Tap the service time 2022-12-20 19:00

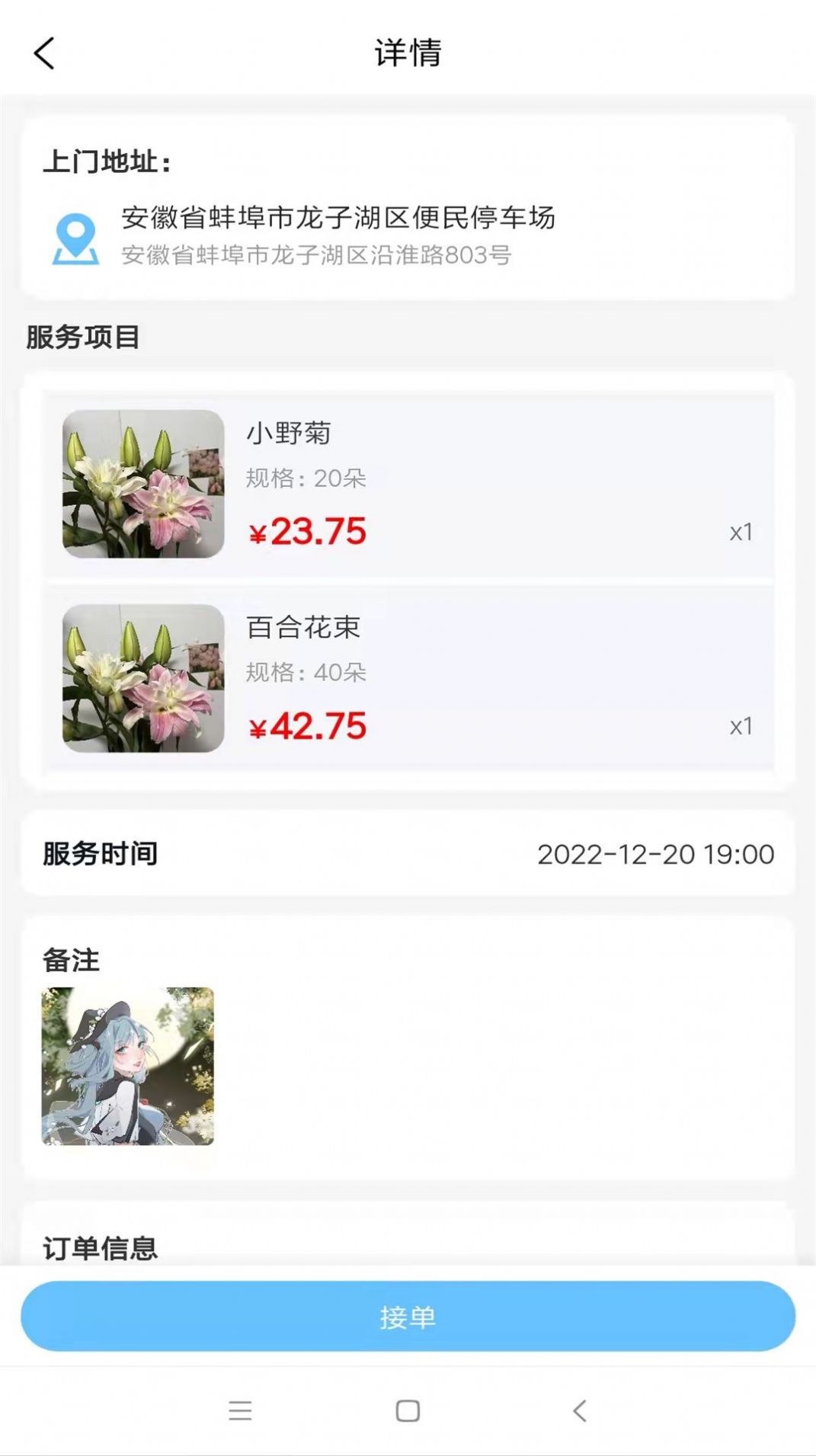click(x=657, y=854)
